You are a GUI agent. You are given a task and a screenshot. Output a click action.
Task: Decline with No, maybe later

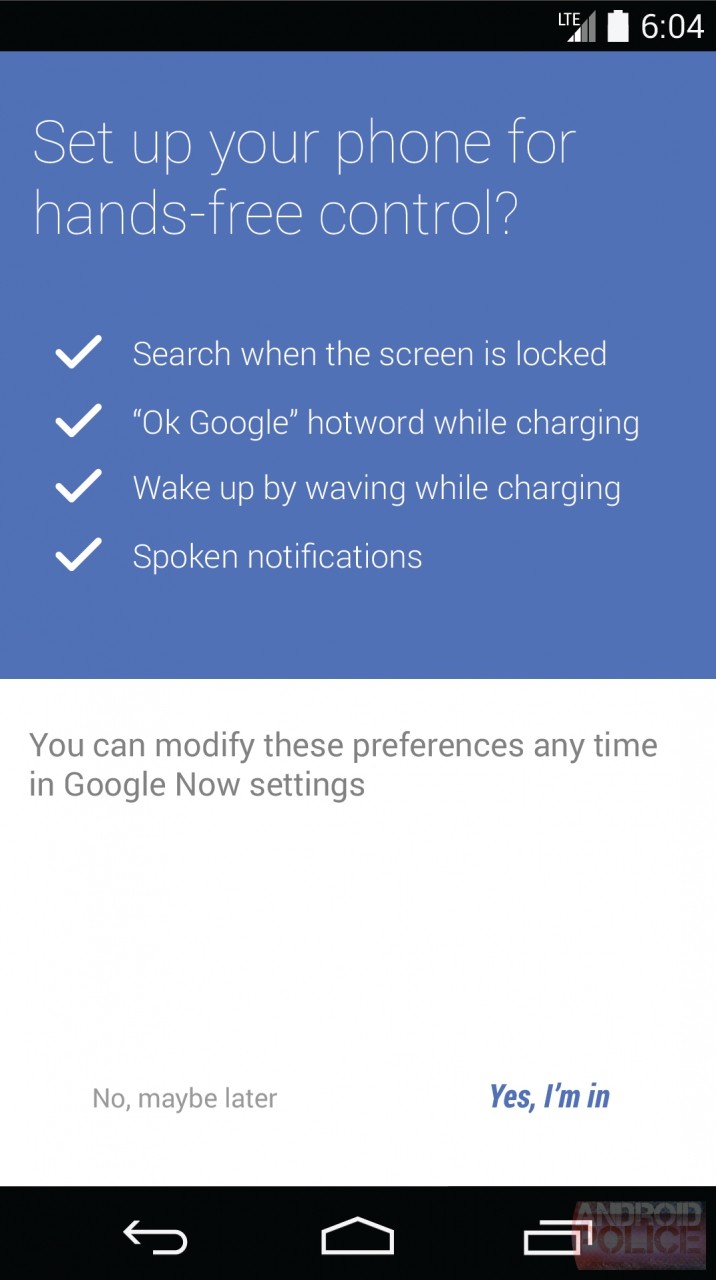tap(184, 1098)
